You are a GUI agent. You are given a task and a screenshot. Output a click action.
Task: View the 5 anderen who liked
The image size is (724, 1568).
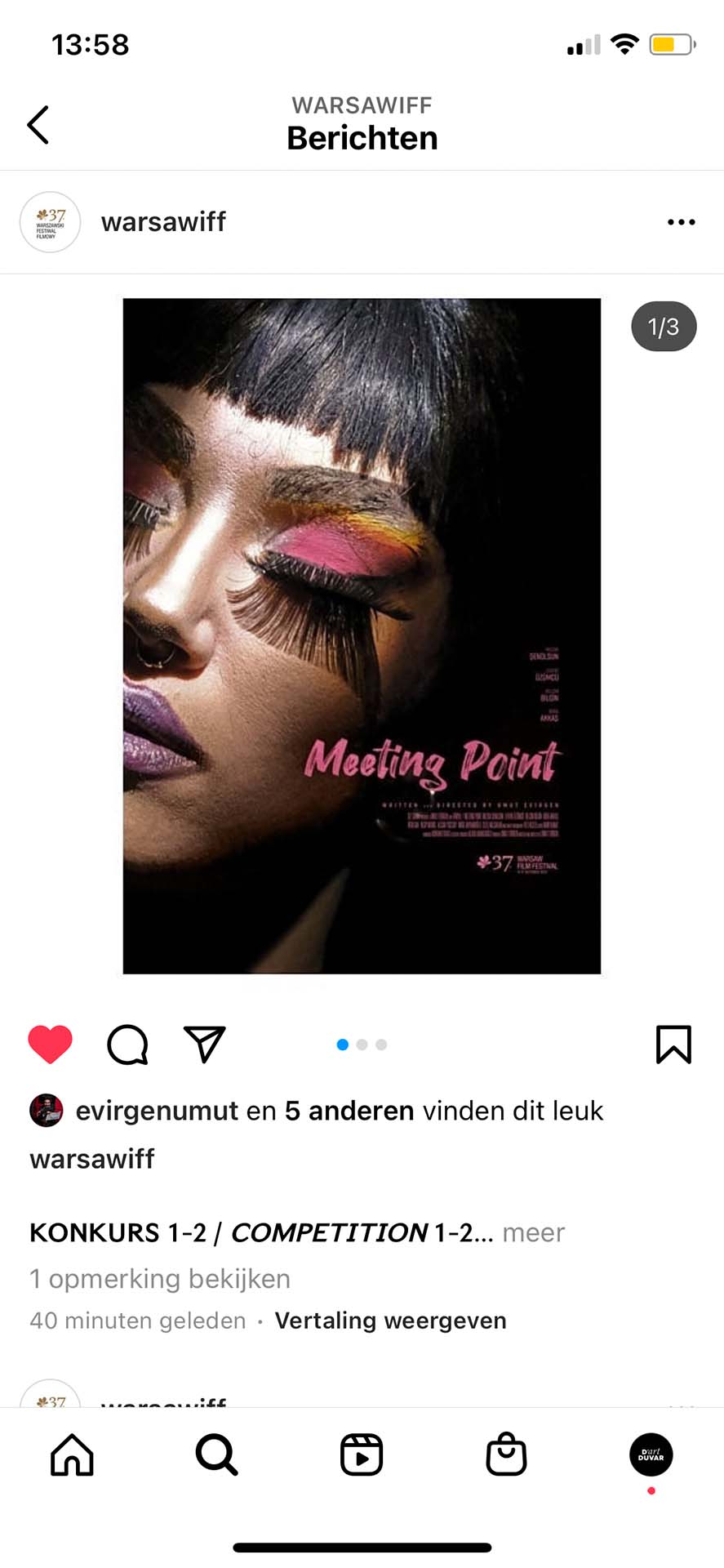tap(349, 1111)
